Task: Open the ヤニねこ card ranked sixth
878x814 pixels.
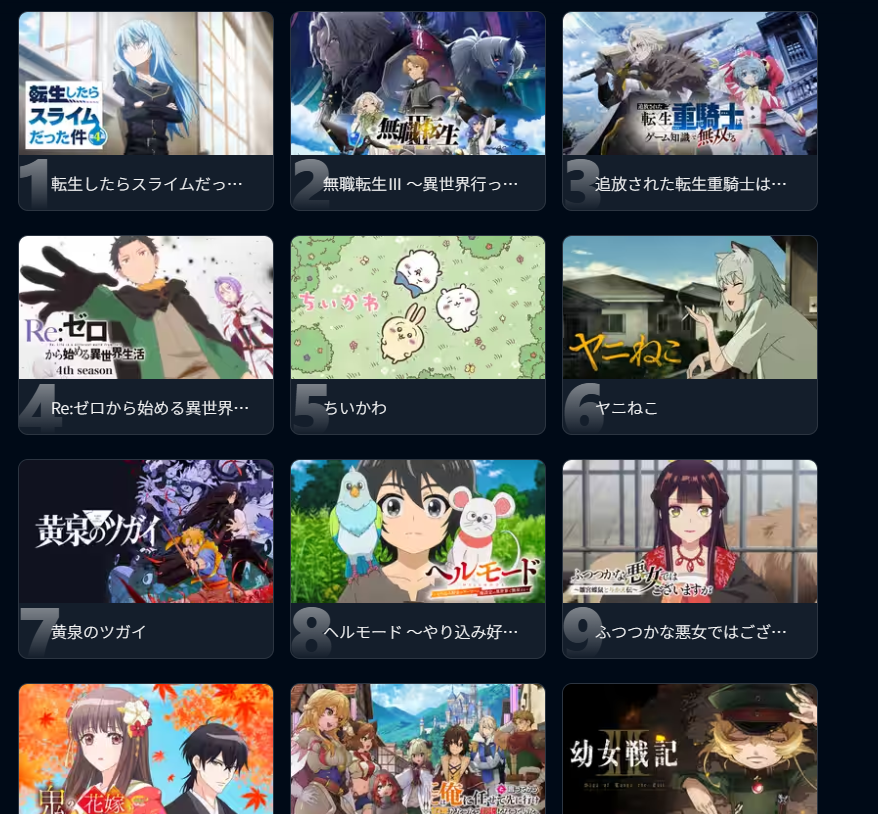Action: point(690,335)
